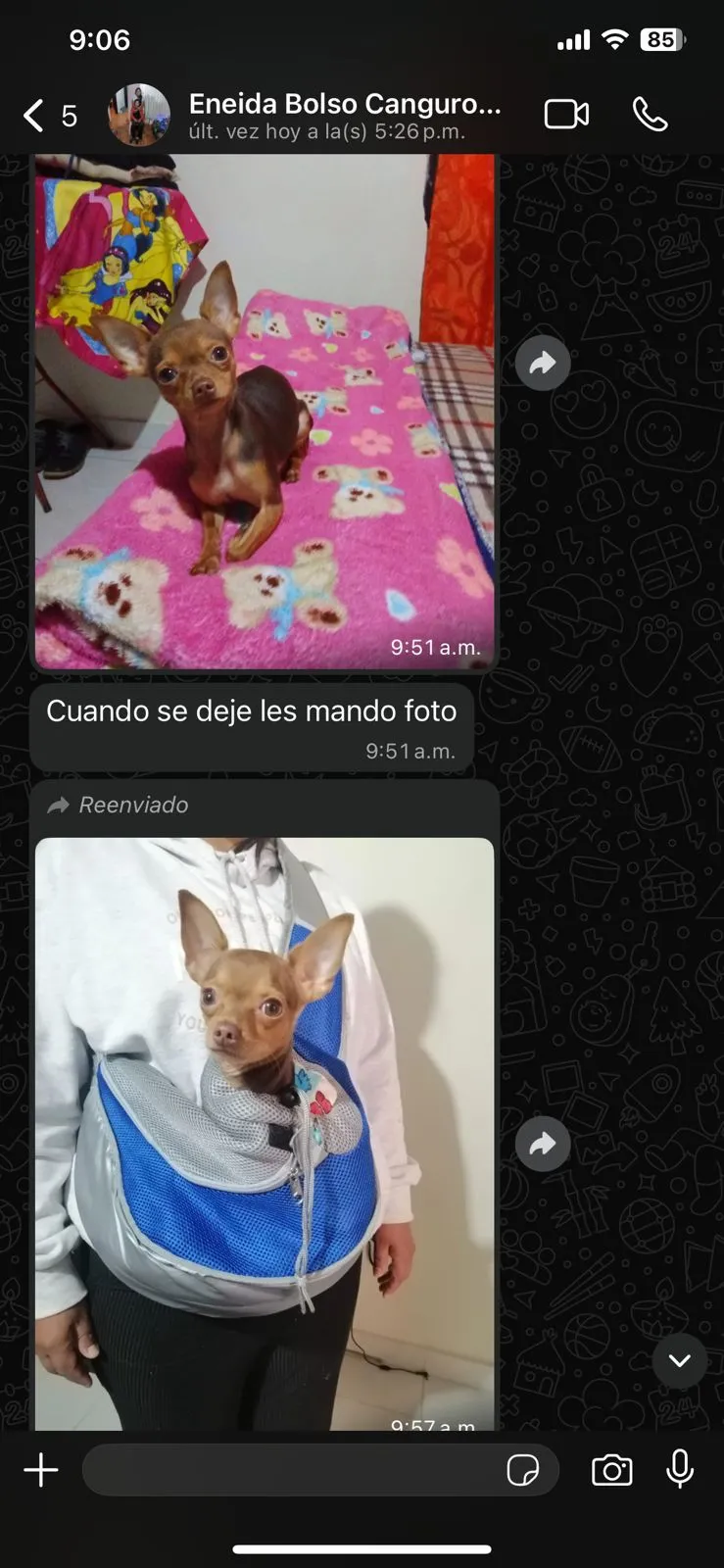
Task: Forward the photo sent at 9:51 a.m.
Action: 543,364
